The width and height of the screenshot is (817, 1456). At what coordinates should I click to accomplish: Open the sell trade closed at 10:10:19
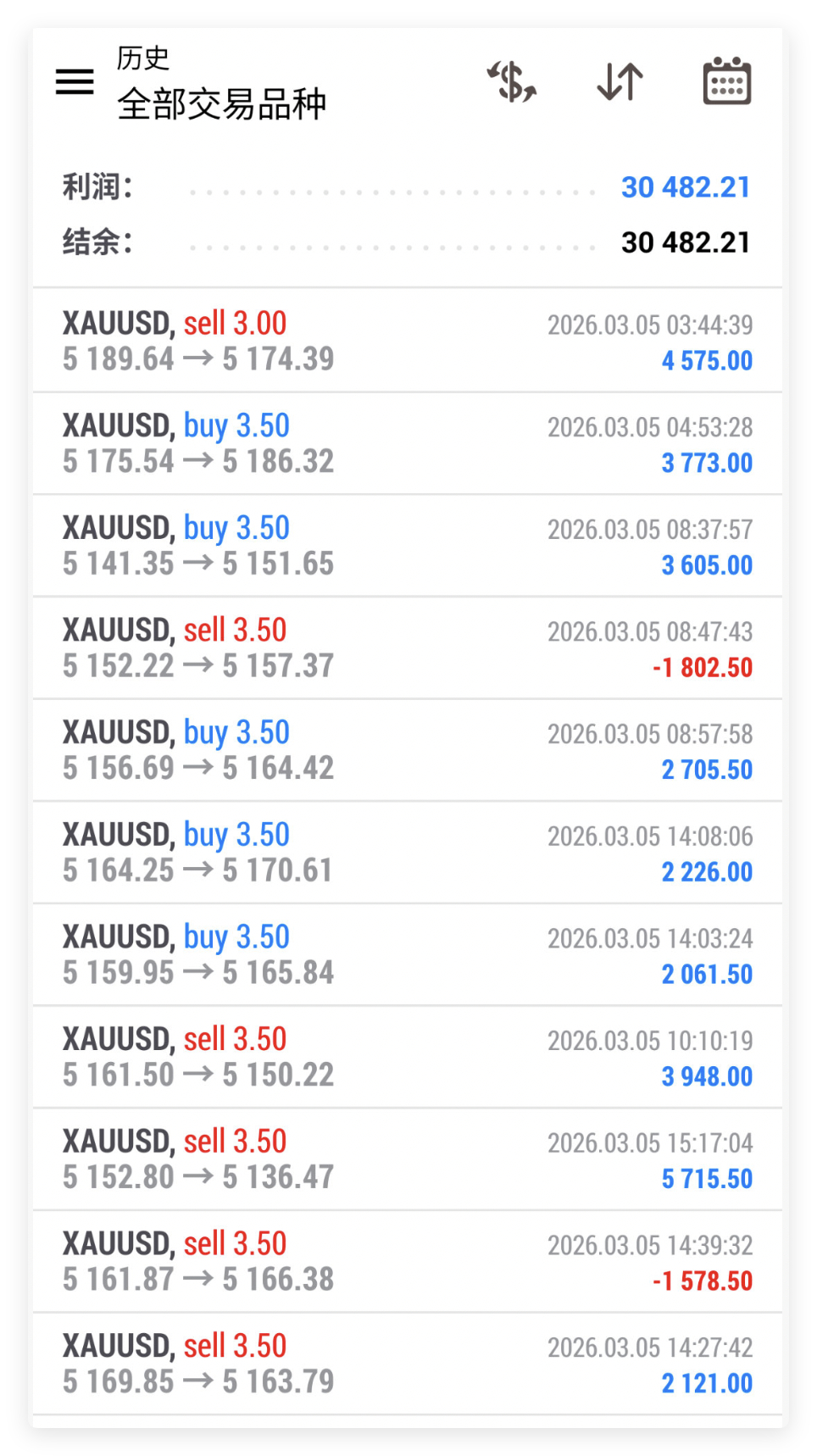coord(407,1057)
